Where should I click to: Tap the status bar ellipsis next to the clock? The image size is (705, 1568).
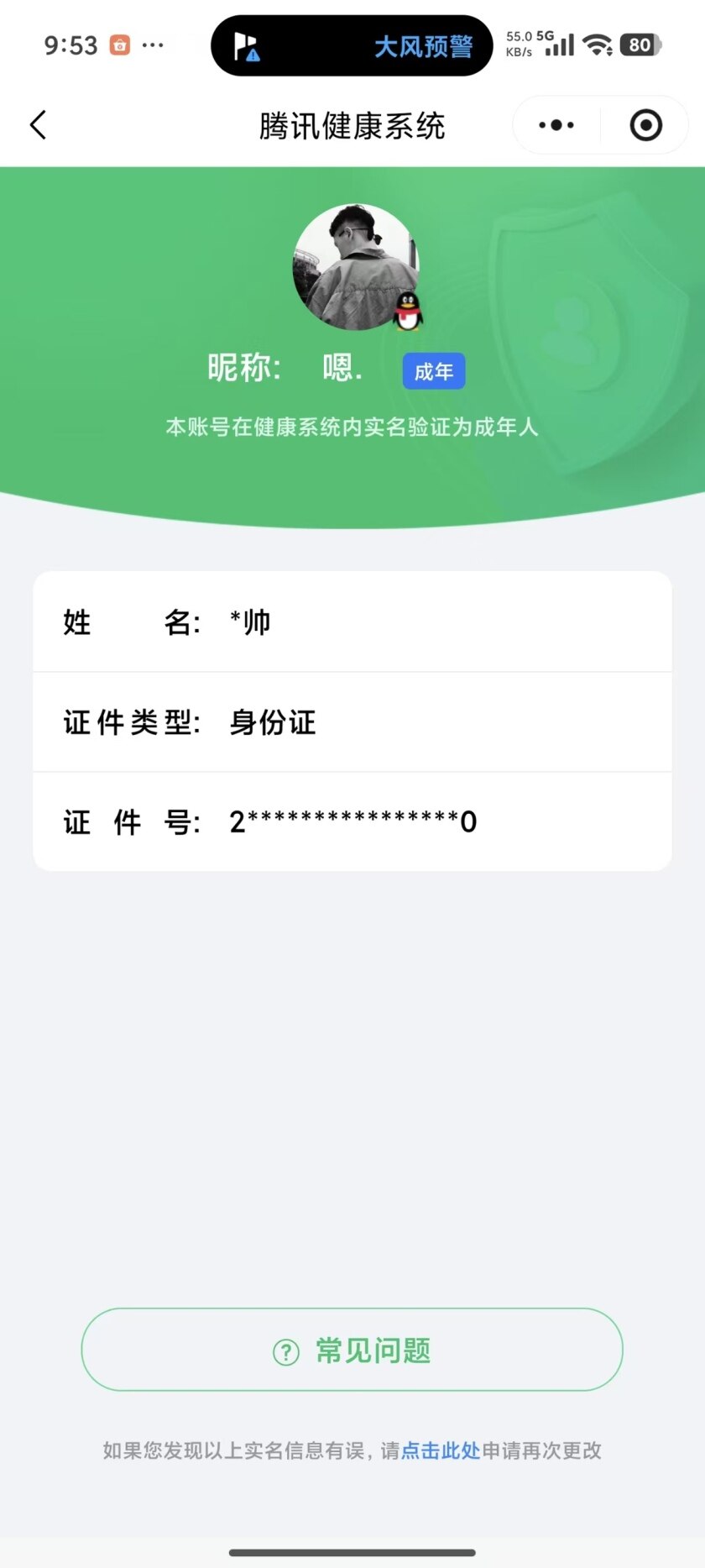153,45
